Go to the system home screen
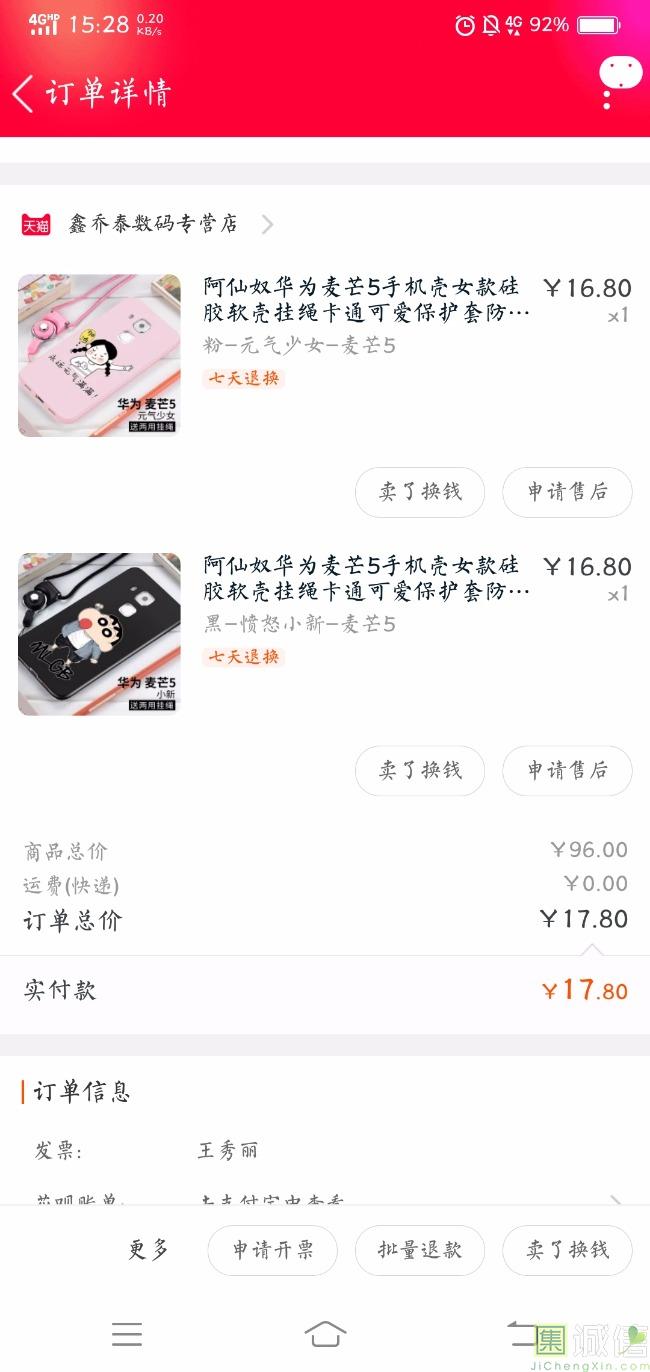650x1372 pixels. tap(325, 1333)
